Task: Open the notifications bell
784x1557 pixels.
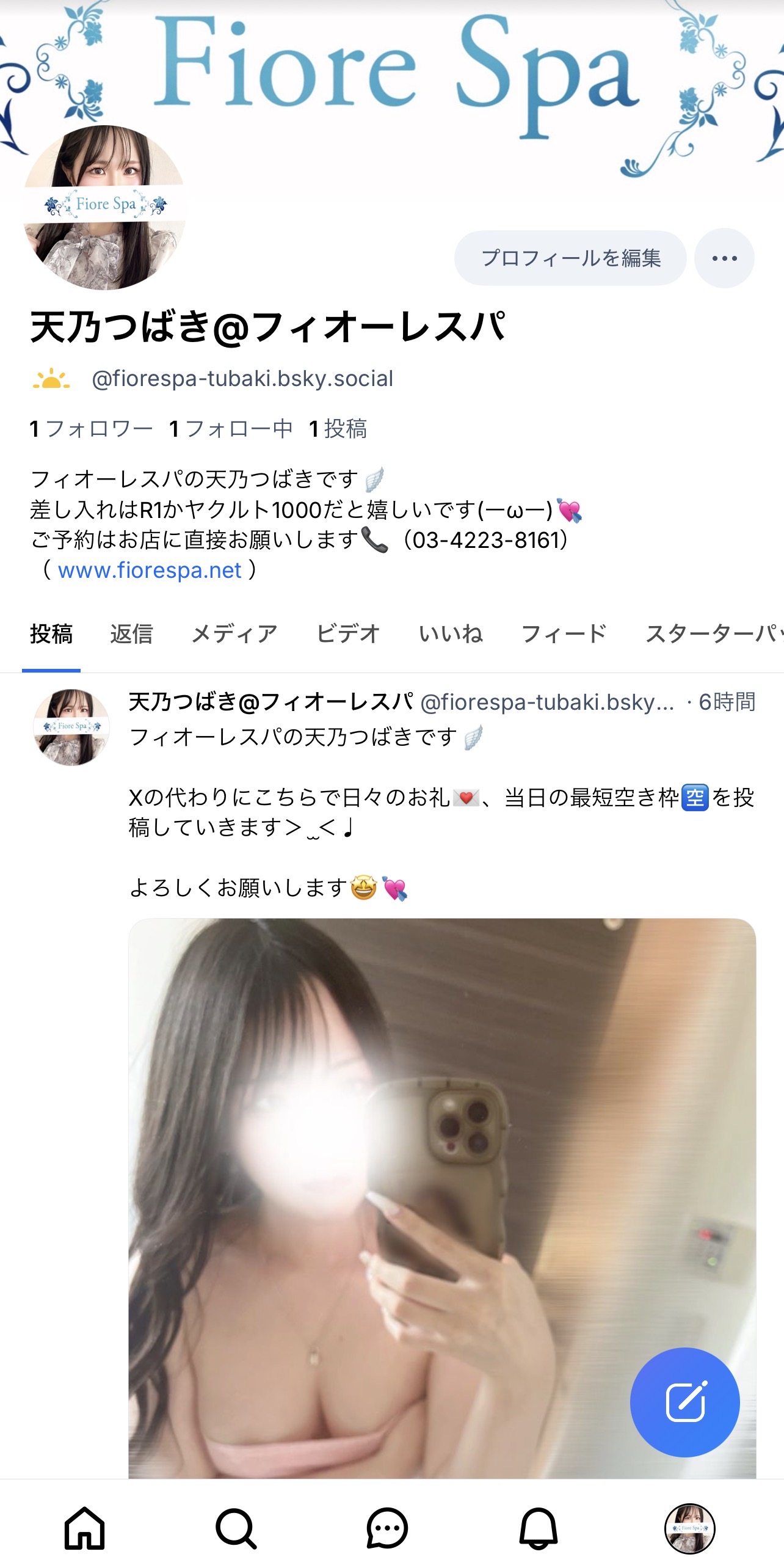Action: (538, 1528)
